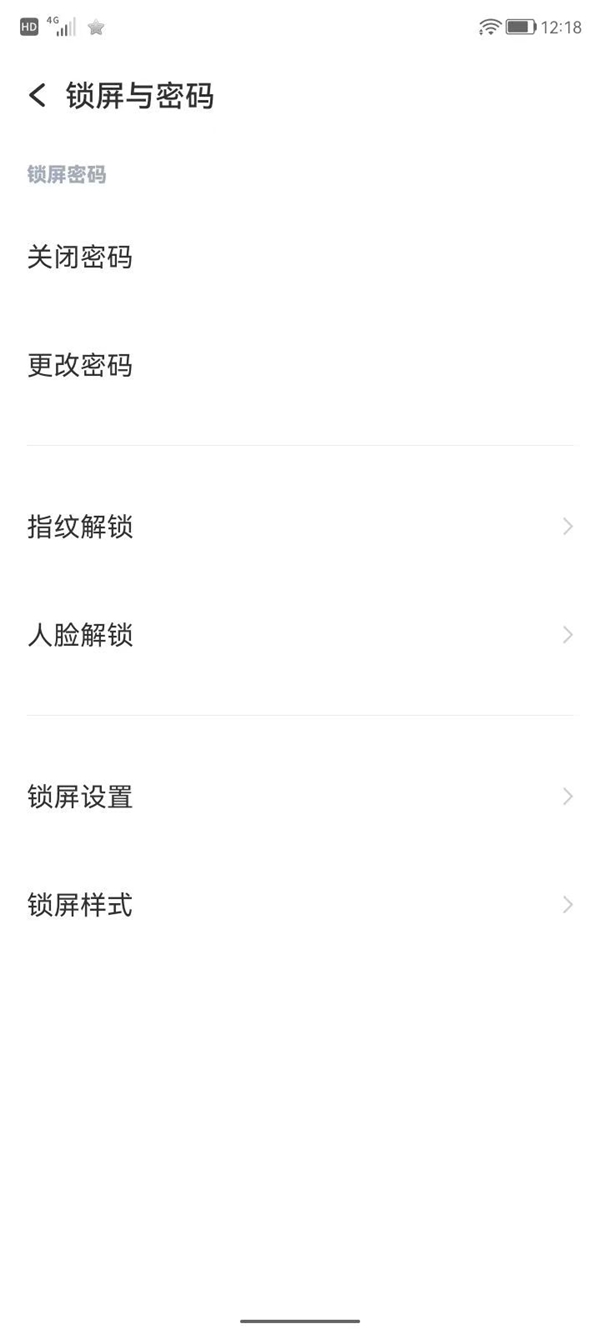600x1333 pixels.
Task: Open 锁屏样式 lock screen style
Action: coord(300,905)
